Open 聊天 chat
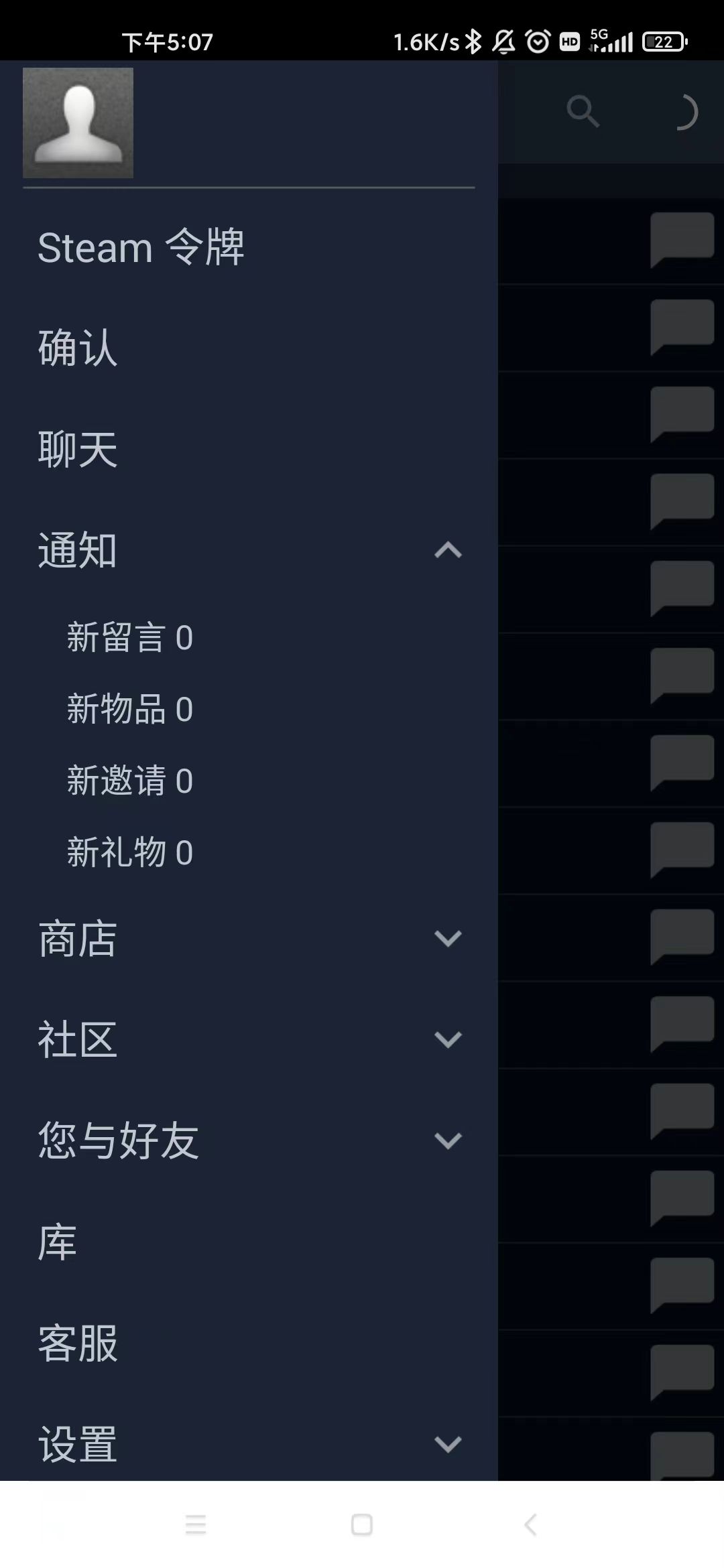This screenshot has height=1568, width=724. 78,449
